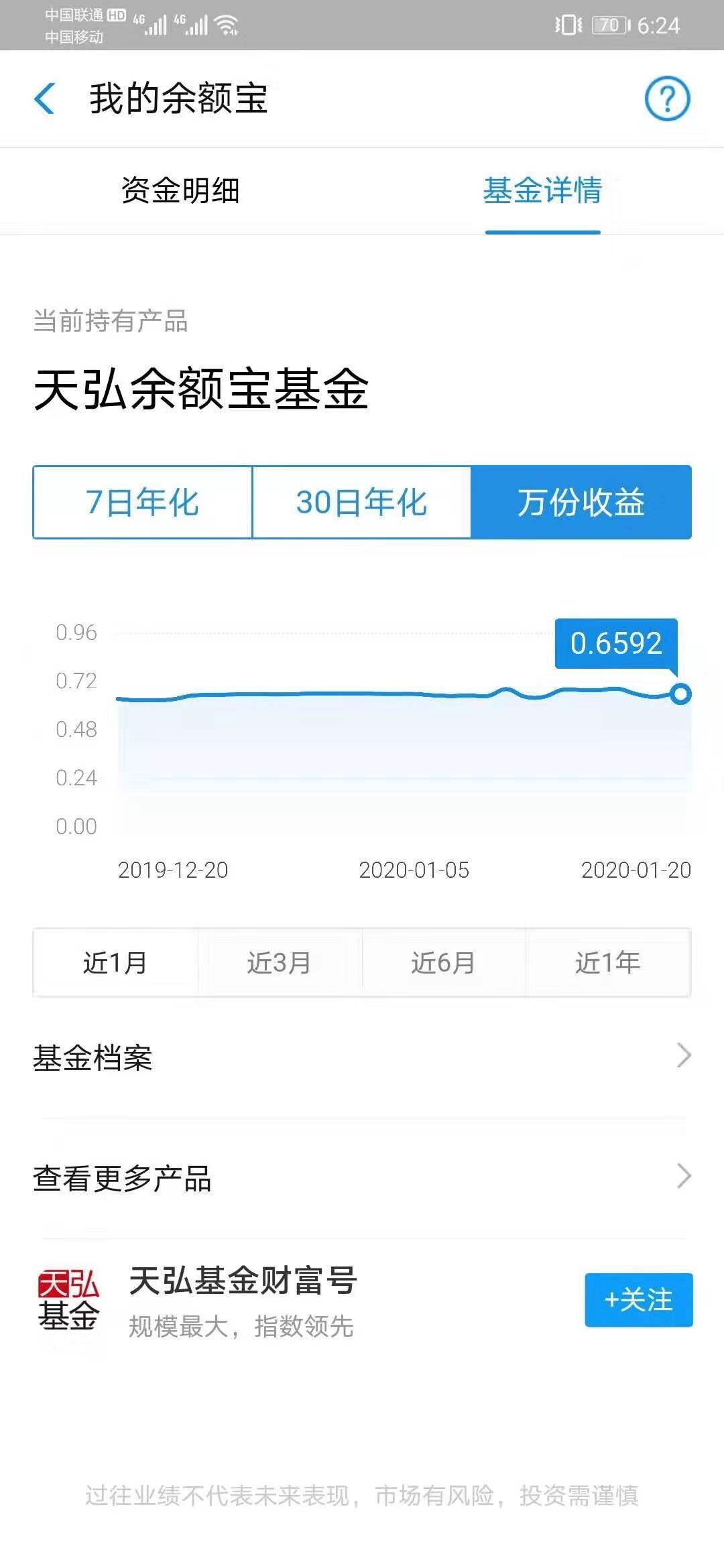Choose the 近3月 time range
Image resolution: width=724 pixels, height=1568 pixels.
tap(280, 962)
